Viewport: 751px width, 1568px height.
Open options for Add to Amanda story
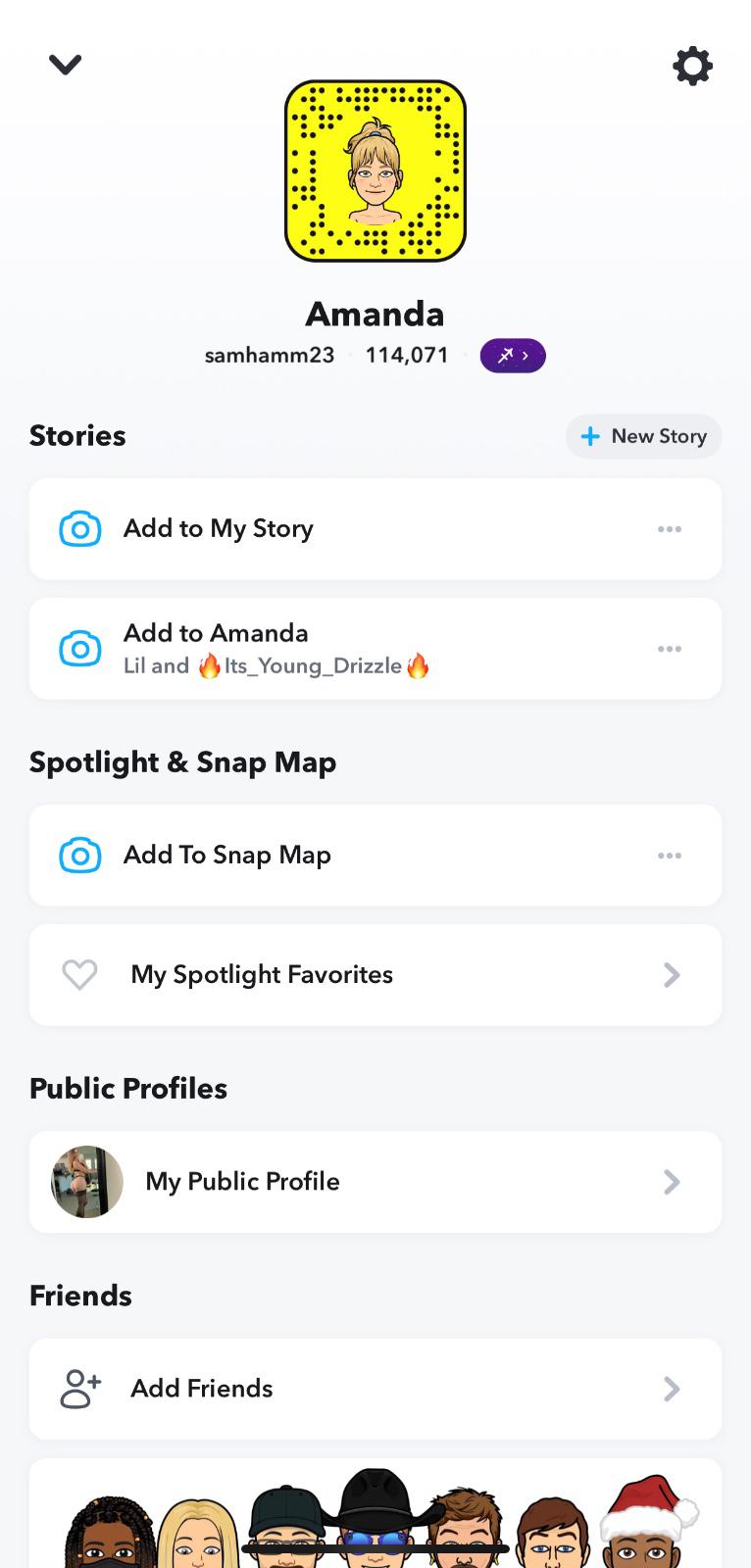coord(670,649)
